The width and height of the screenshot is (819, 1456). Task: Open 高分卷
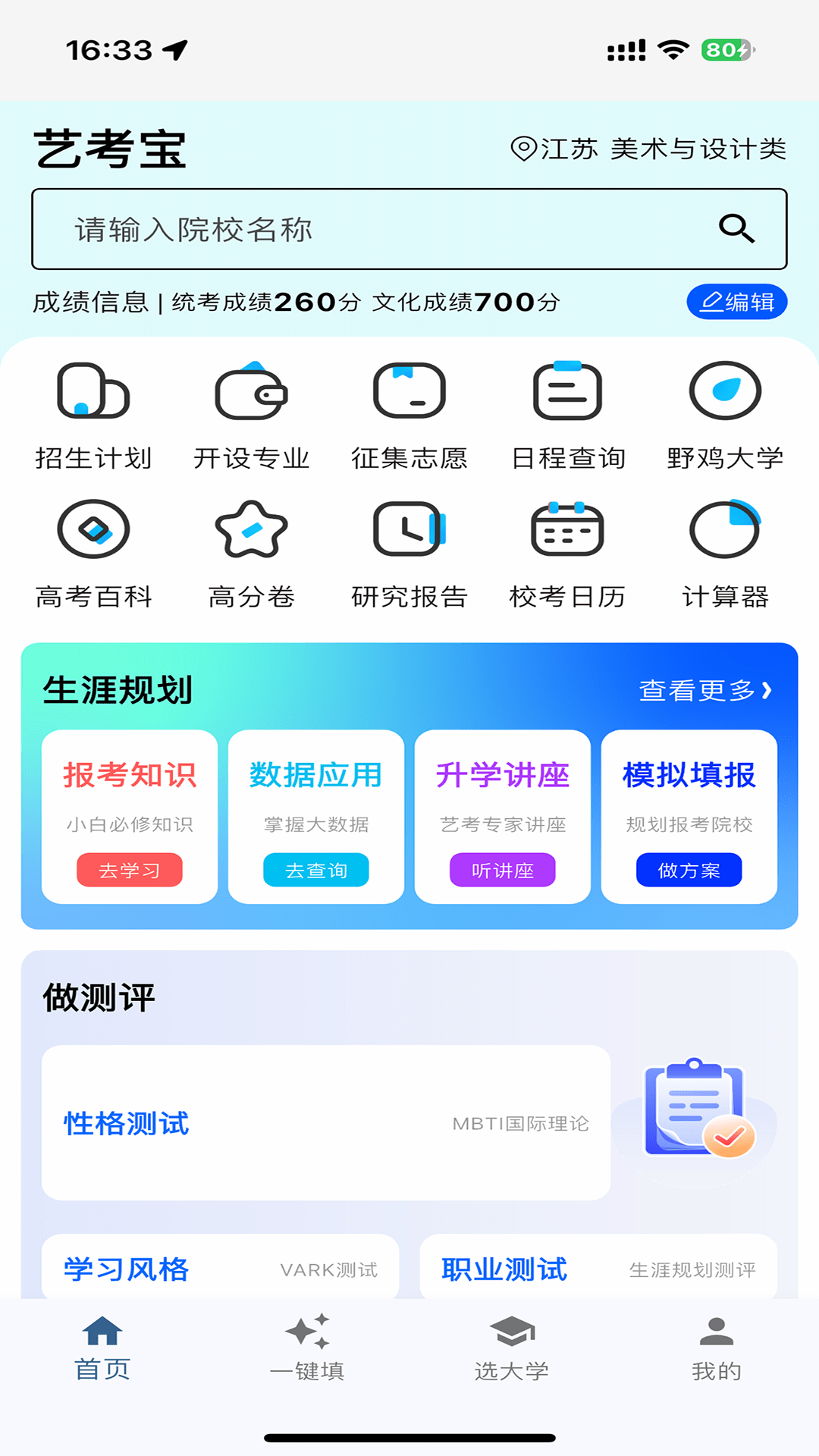click(x=251, y=555)
